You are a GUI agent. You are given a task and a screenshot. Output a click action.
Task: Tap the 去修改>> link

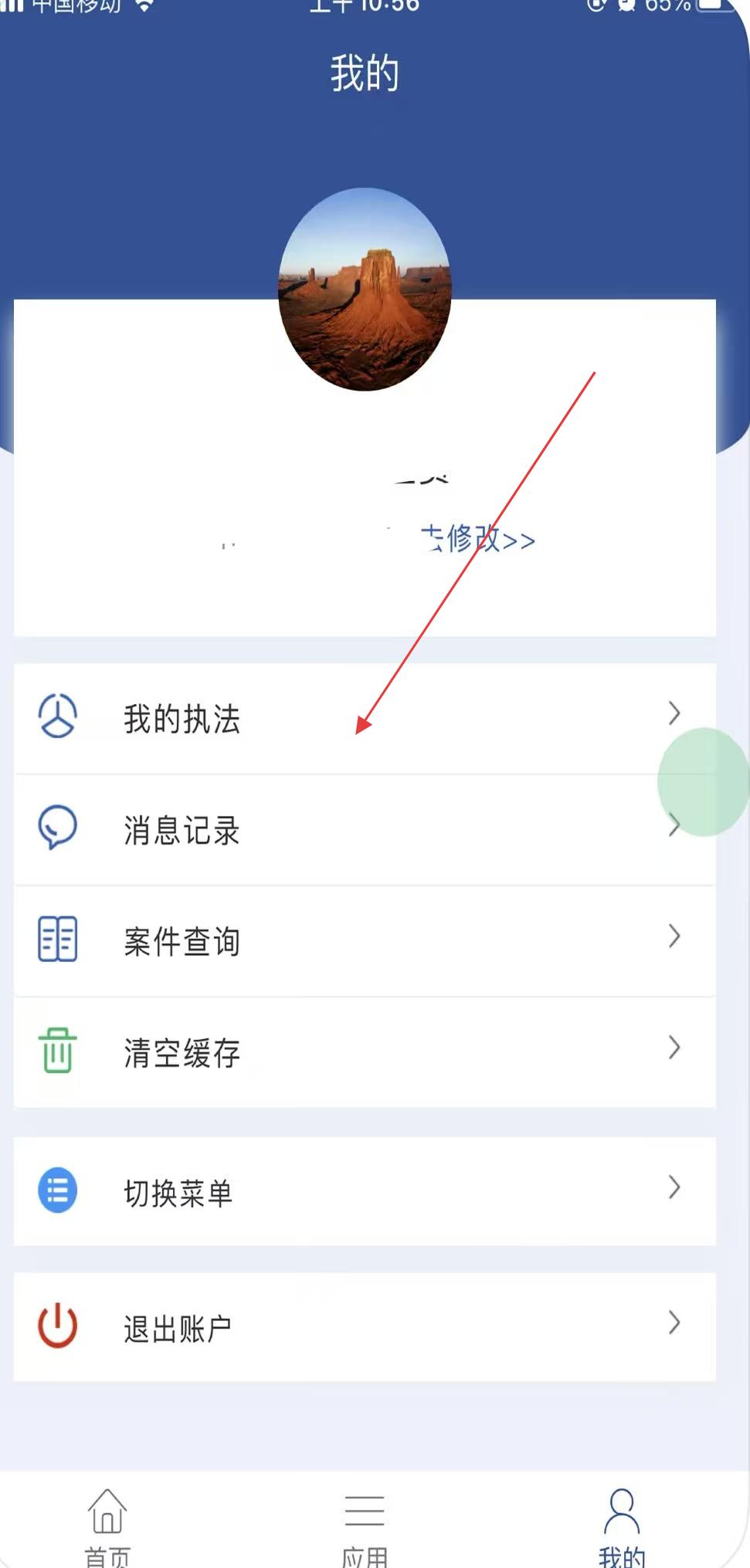coord(479,539)
